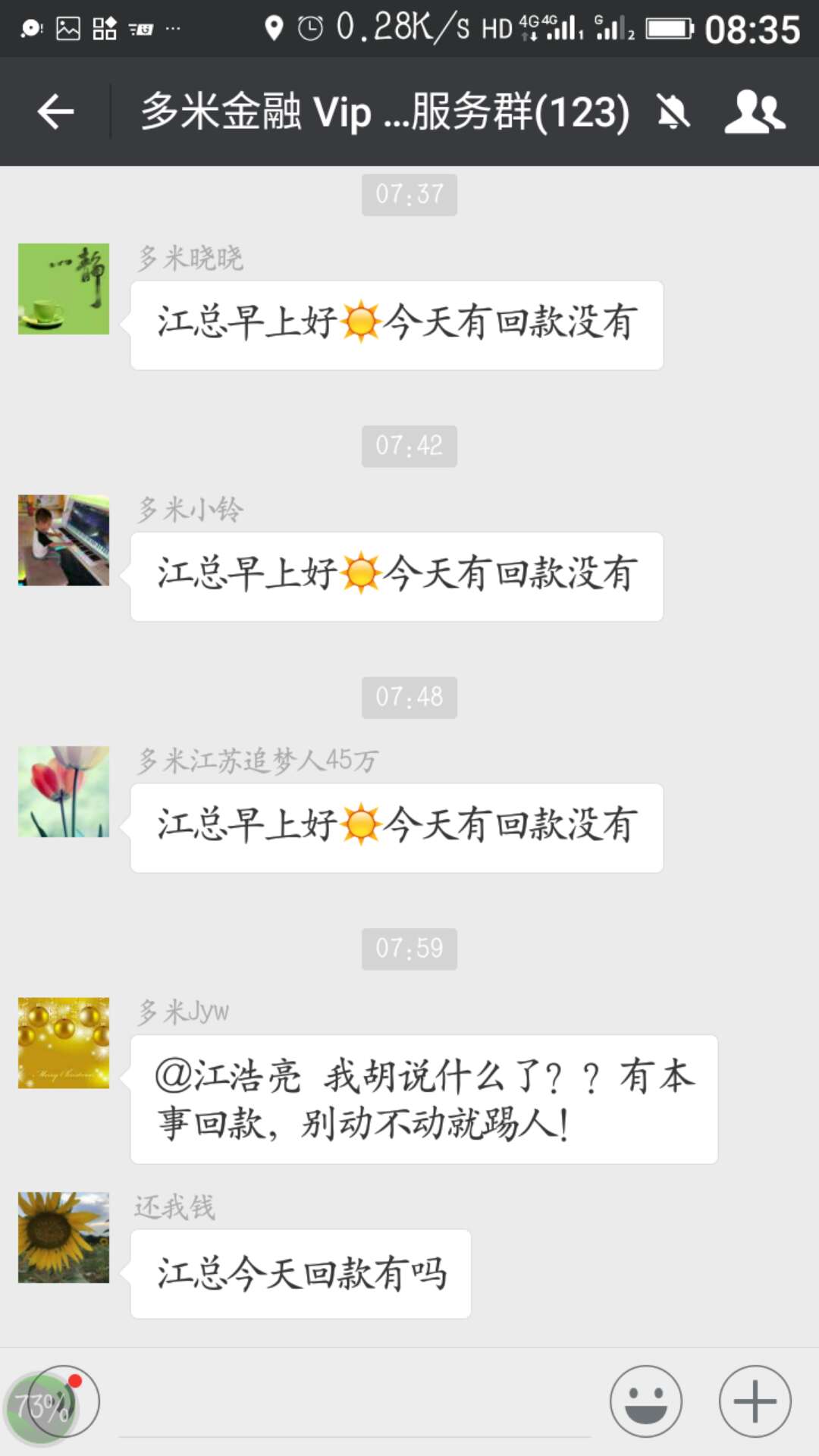Open 多米晓晓's profile avatar
819x1456 pixels.
64,289
